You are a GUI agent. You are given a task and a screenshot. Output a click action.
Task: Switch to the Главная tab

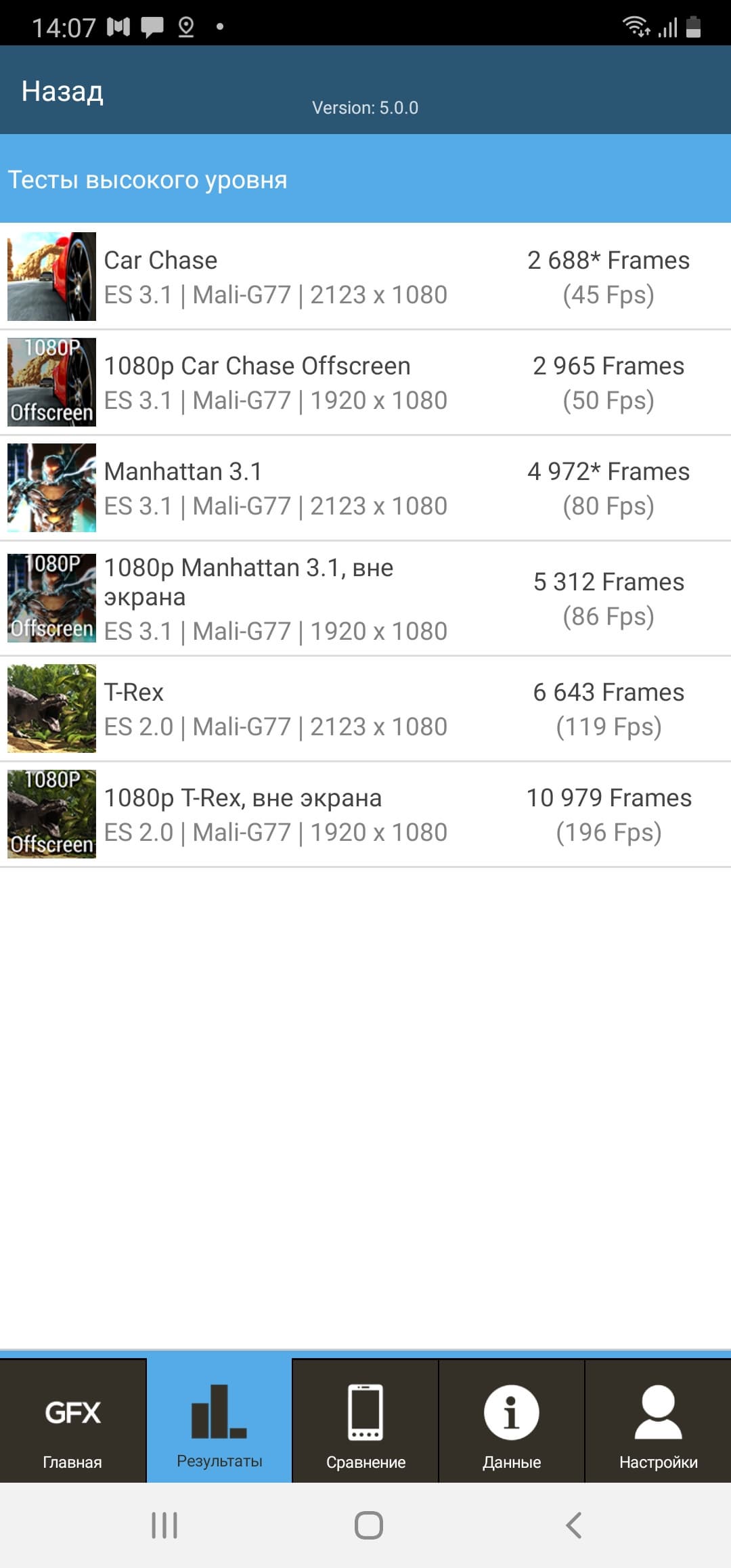click(x=72, y=1422)
